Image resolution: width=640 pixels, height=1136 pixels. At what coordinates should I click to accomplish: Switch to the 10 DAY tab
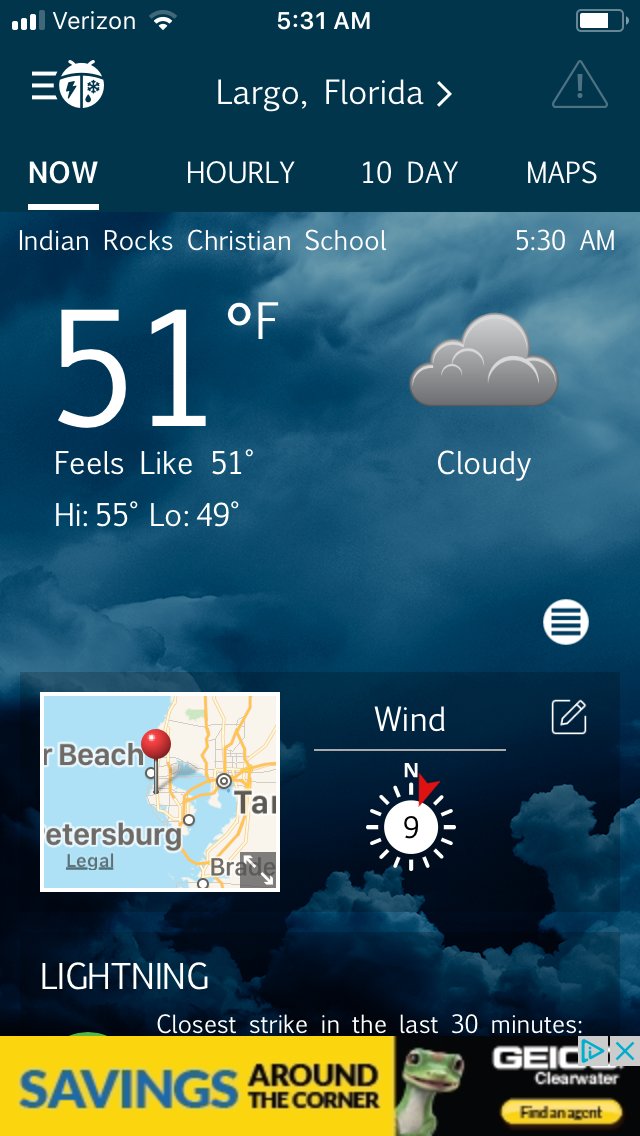(409, 173)
